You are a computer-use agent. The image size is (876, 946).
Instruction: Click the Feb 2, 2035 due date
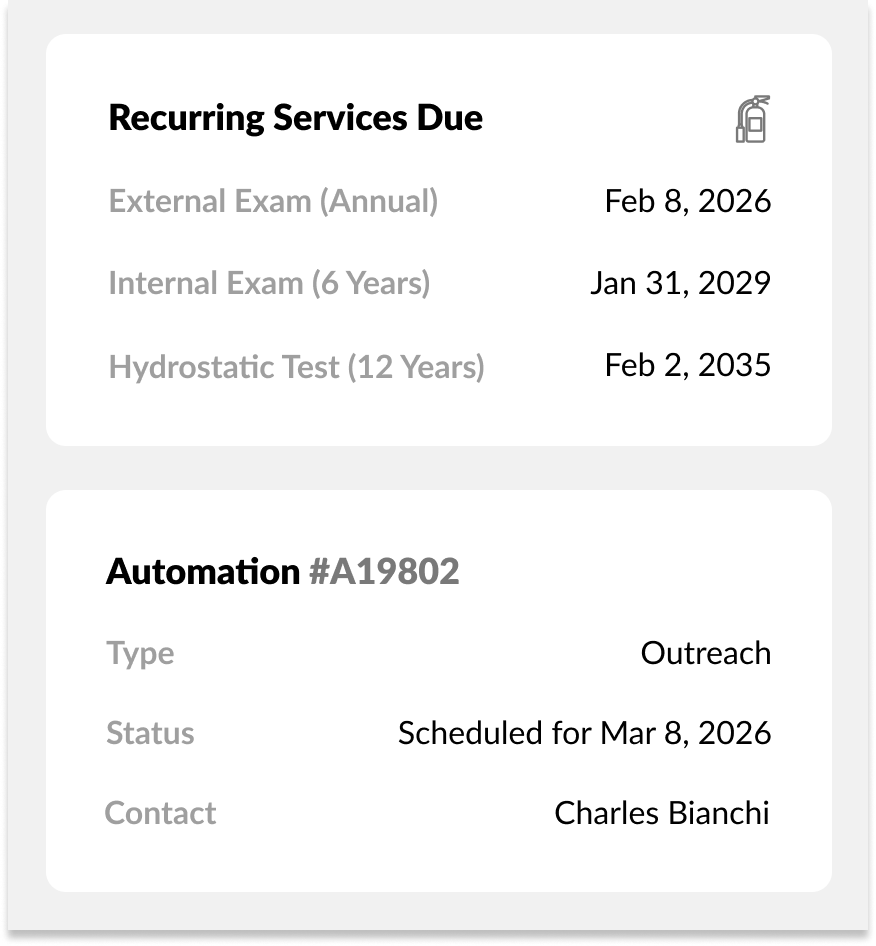point(687,365)
